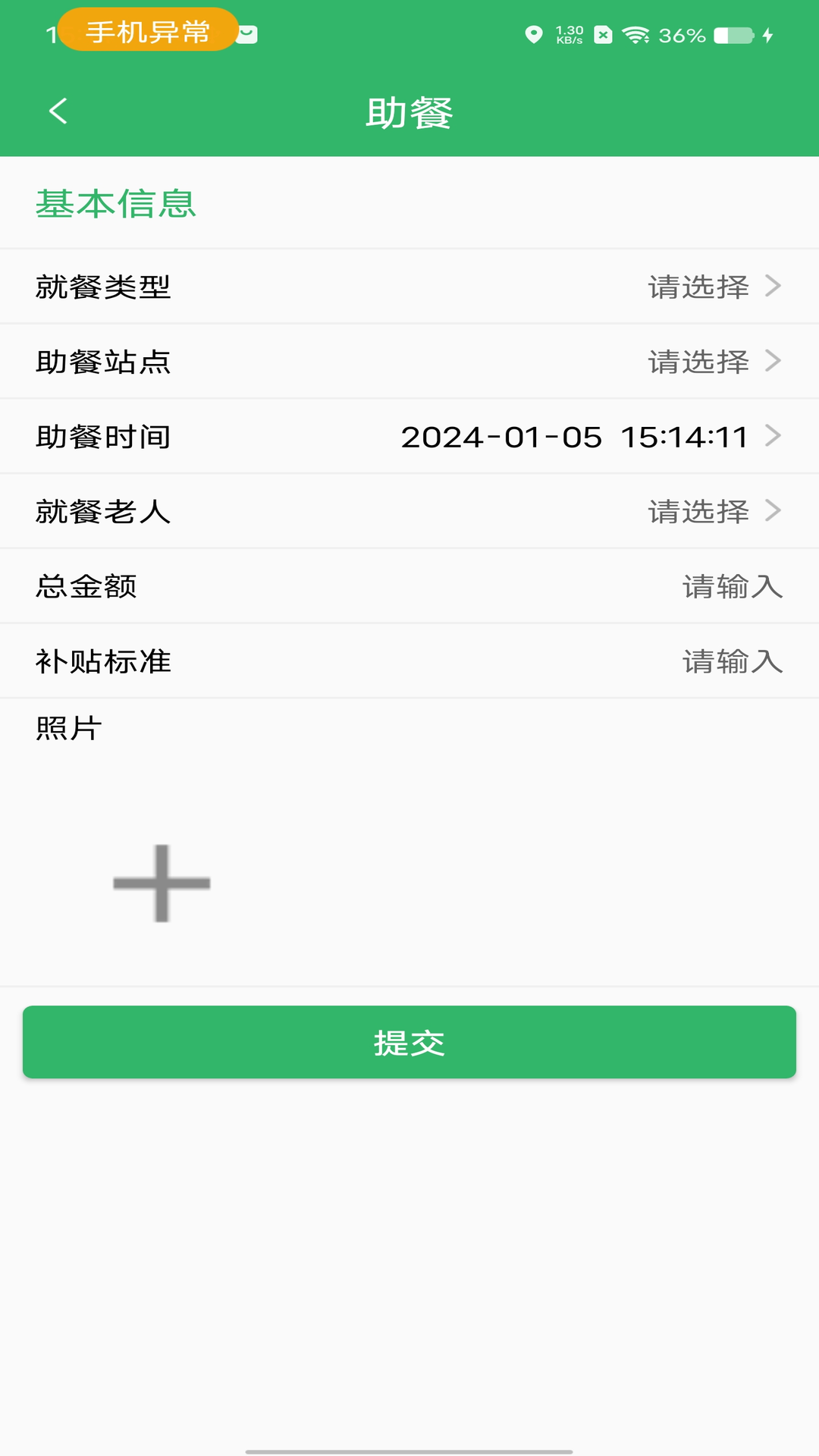819x1456 pixels.
Task: Tap the shopping bag notification icon
Action: [x=246, y=34]
